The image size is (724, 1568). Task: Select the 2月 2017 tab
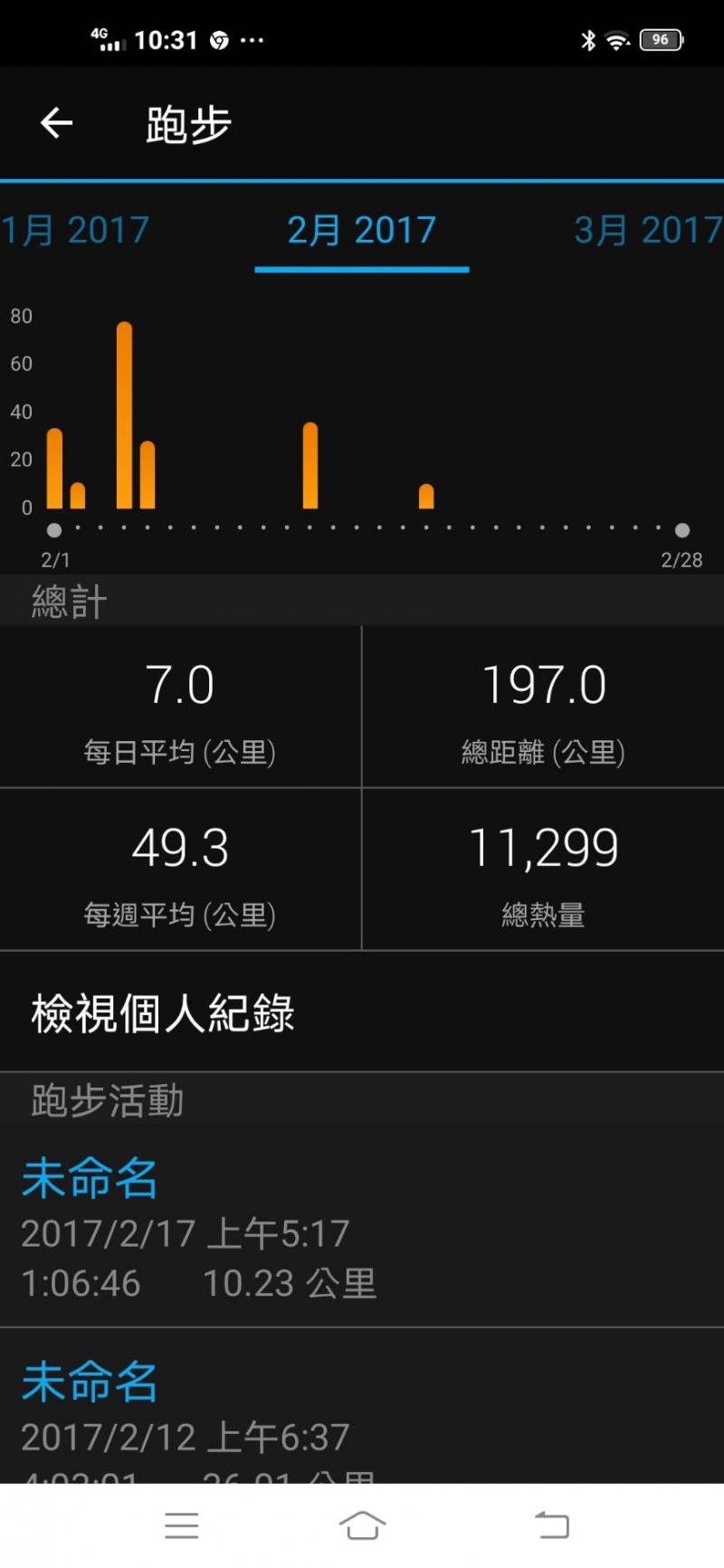362,230
